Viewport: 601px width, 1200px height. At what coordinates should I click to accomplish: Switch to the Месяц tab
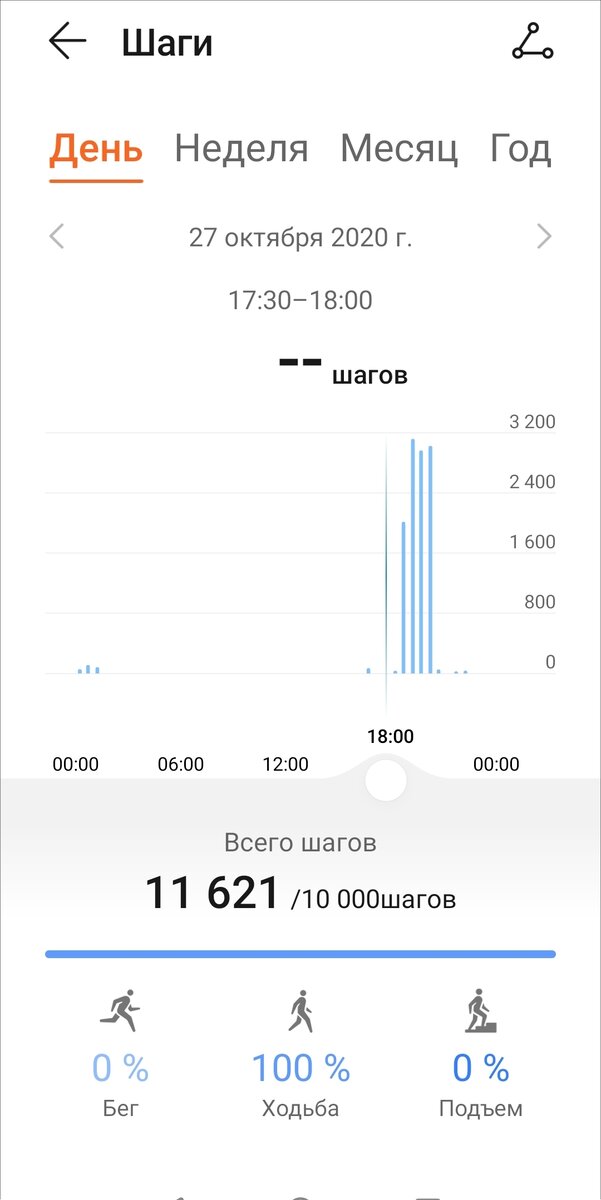click(399, 150)
